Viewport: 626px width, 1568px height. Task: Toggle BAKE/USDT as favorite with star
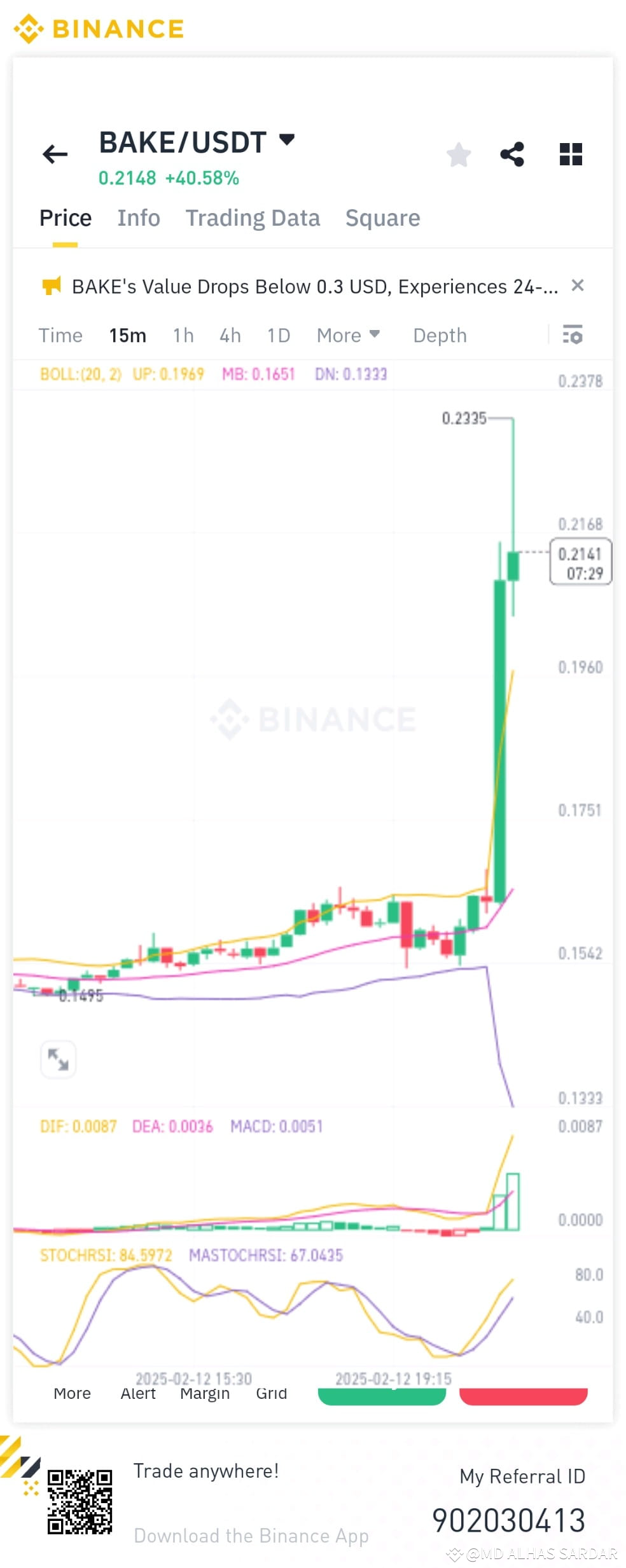coord(459,154)
